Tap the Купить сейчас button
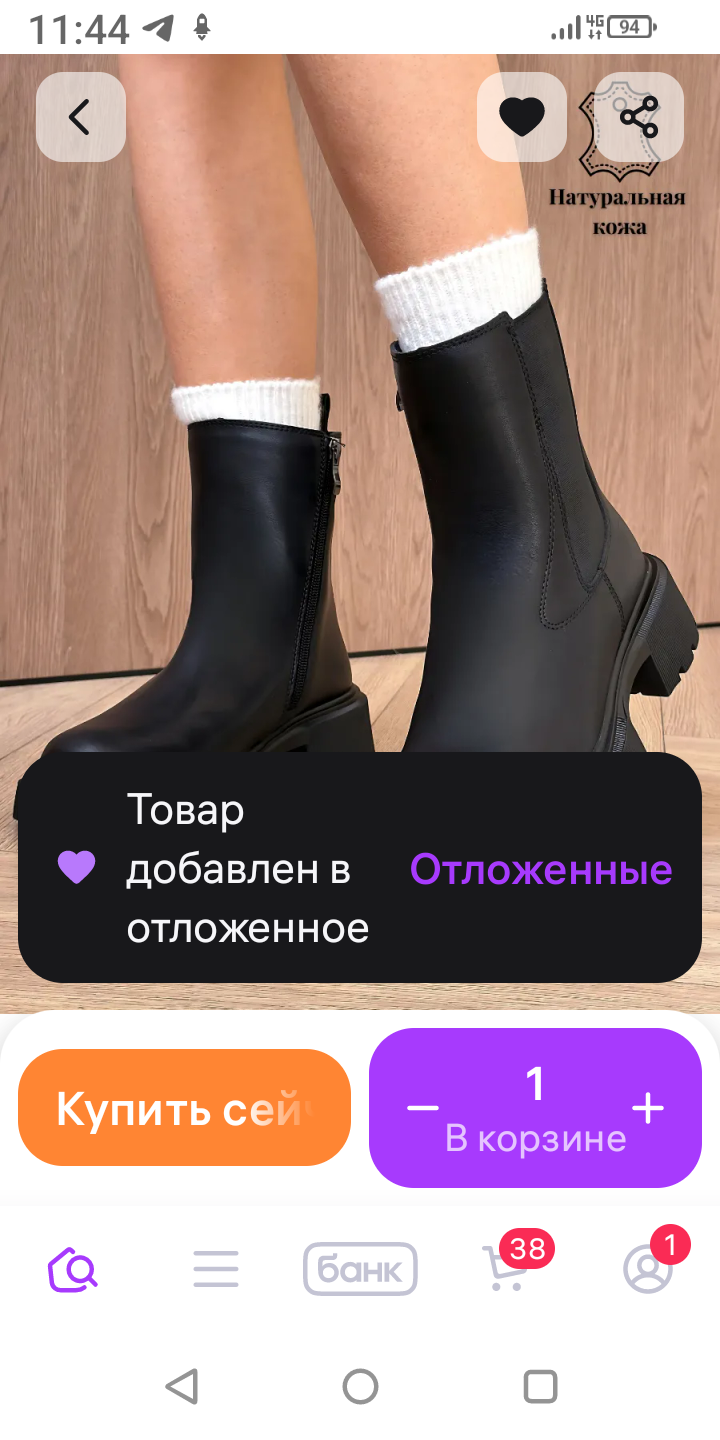Screen dimensions: 720x1440 184,1108
